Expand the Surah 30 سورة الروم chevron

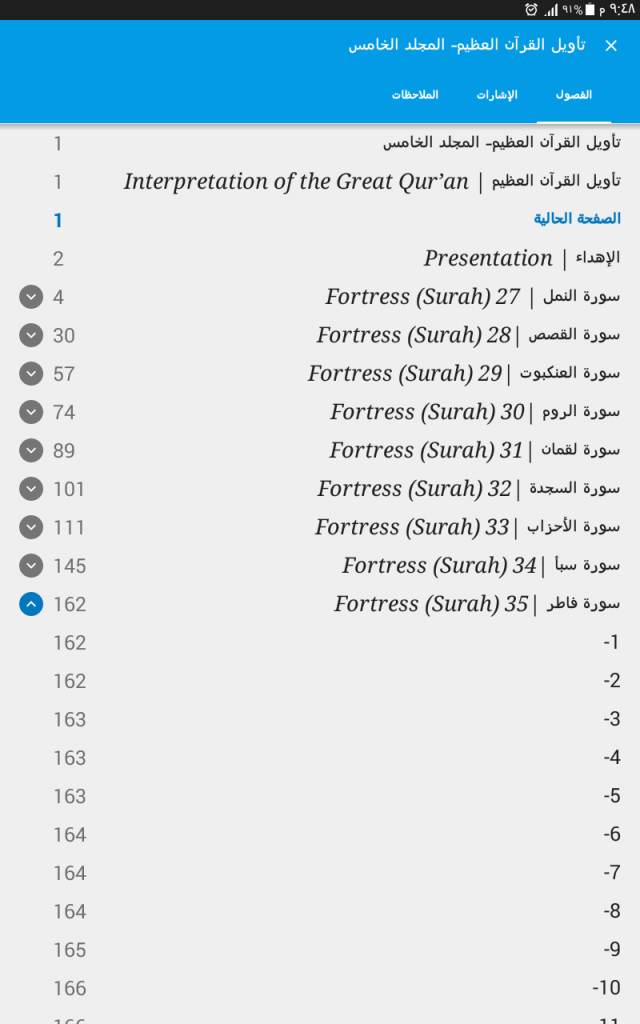pos(31,412)
